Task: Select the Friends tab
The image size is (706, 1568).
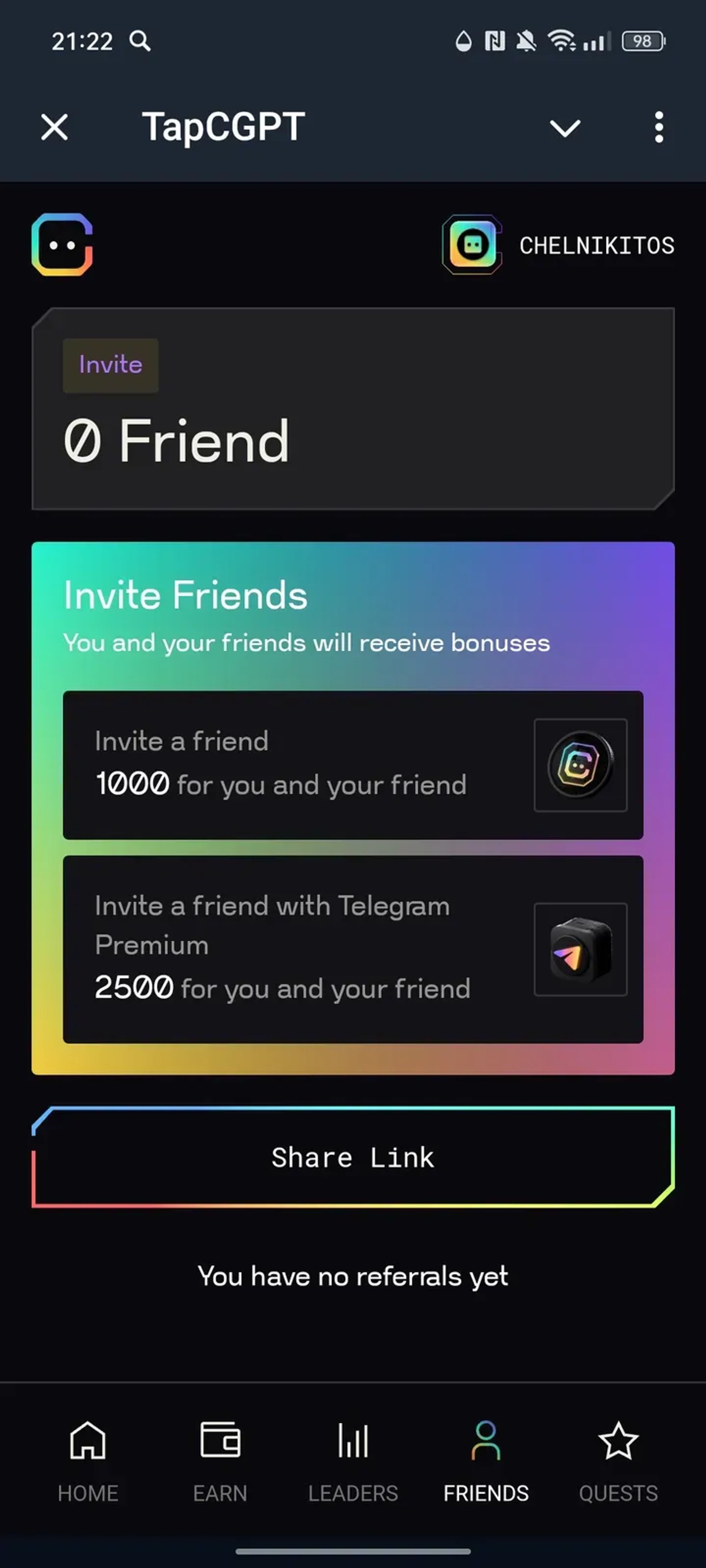Action: point(485,1460)
